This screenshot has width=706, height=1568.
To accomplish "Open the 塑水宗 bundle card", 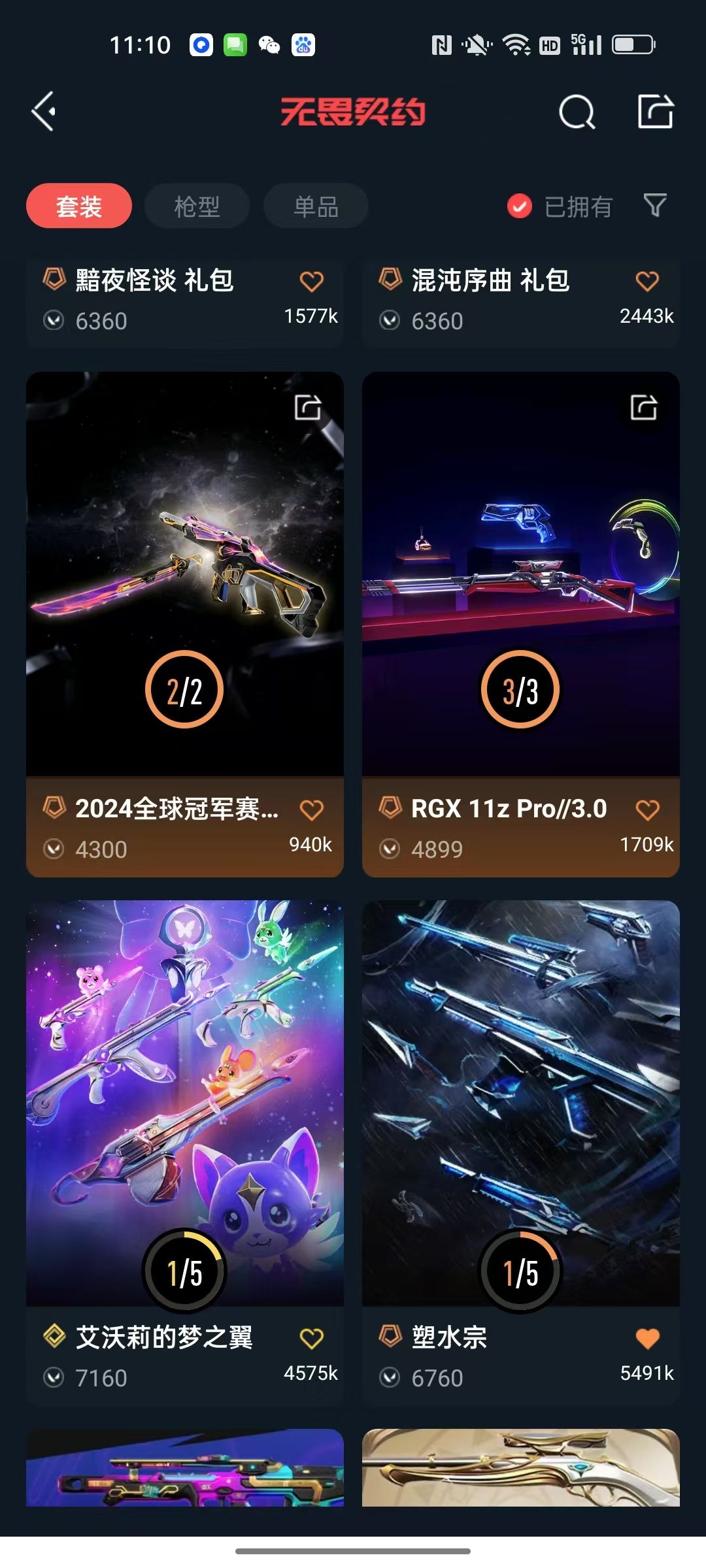I will pos(520,1104).
